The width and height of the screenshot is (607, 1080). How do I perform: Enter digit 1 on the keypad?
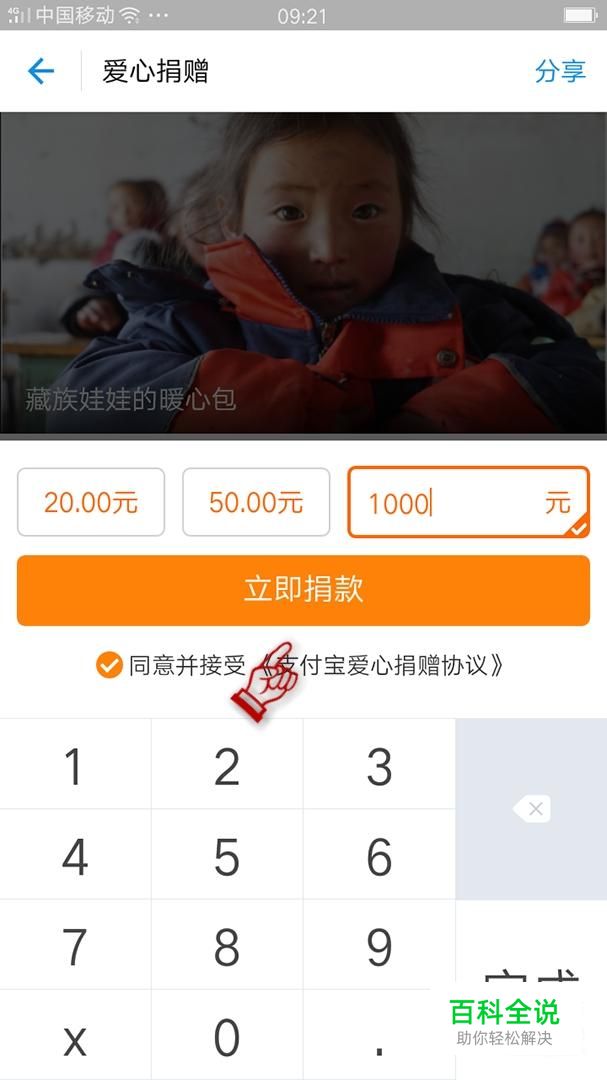[x=75, y=766]
